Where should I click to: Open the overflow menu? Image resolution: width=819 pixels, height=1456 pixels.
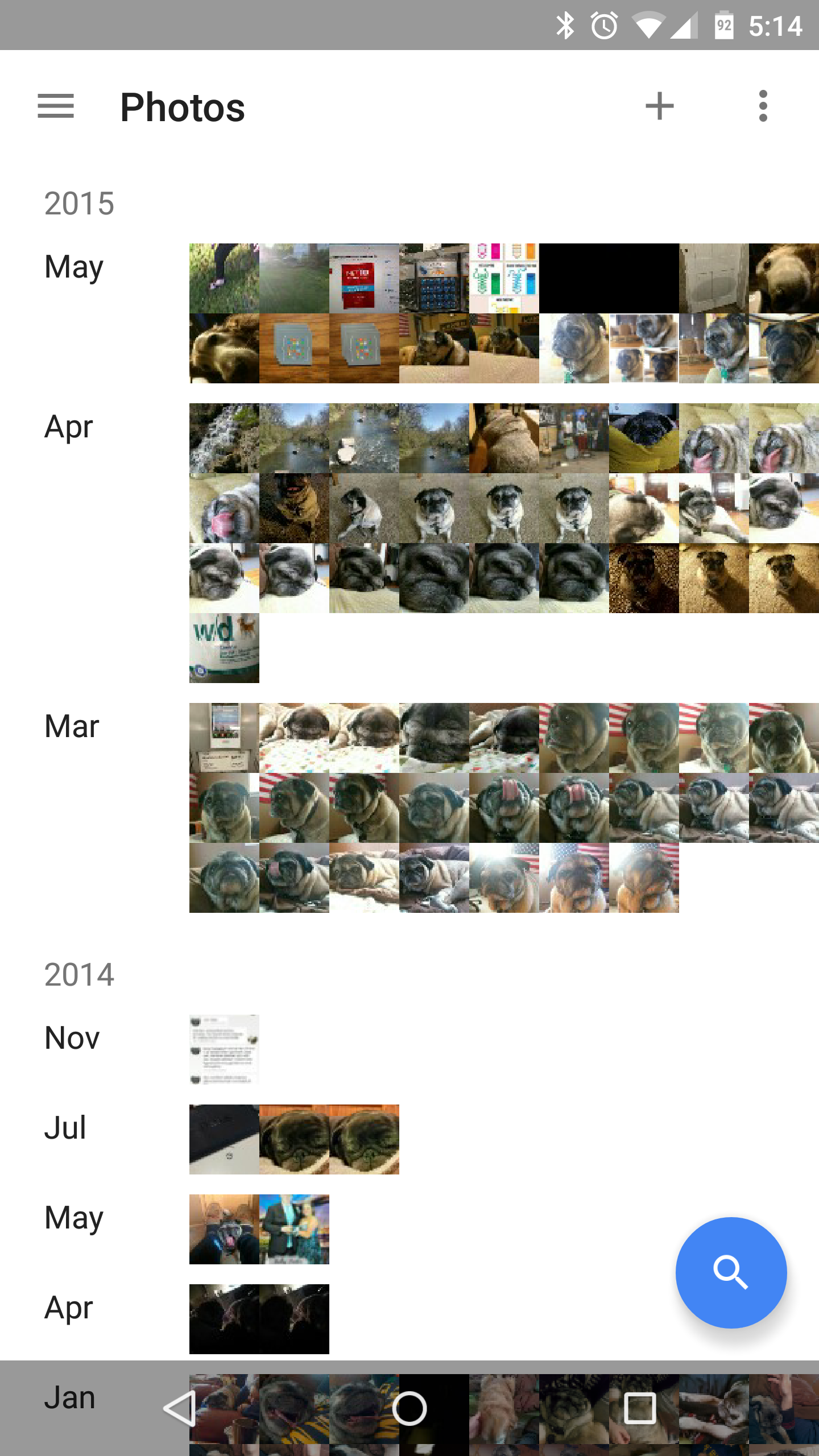[x=763, y=106]
